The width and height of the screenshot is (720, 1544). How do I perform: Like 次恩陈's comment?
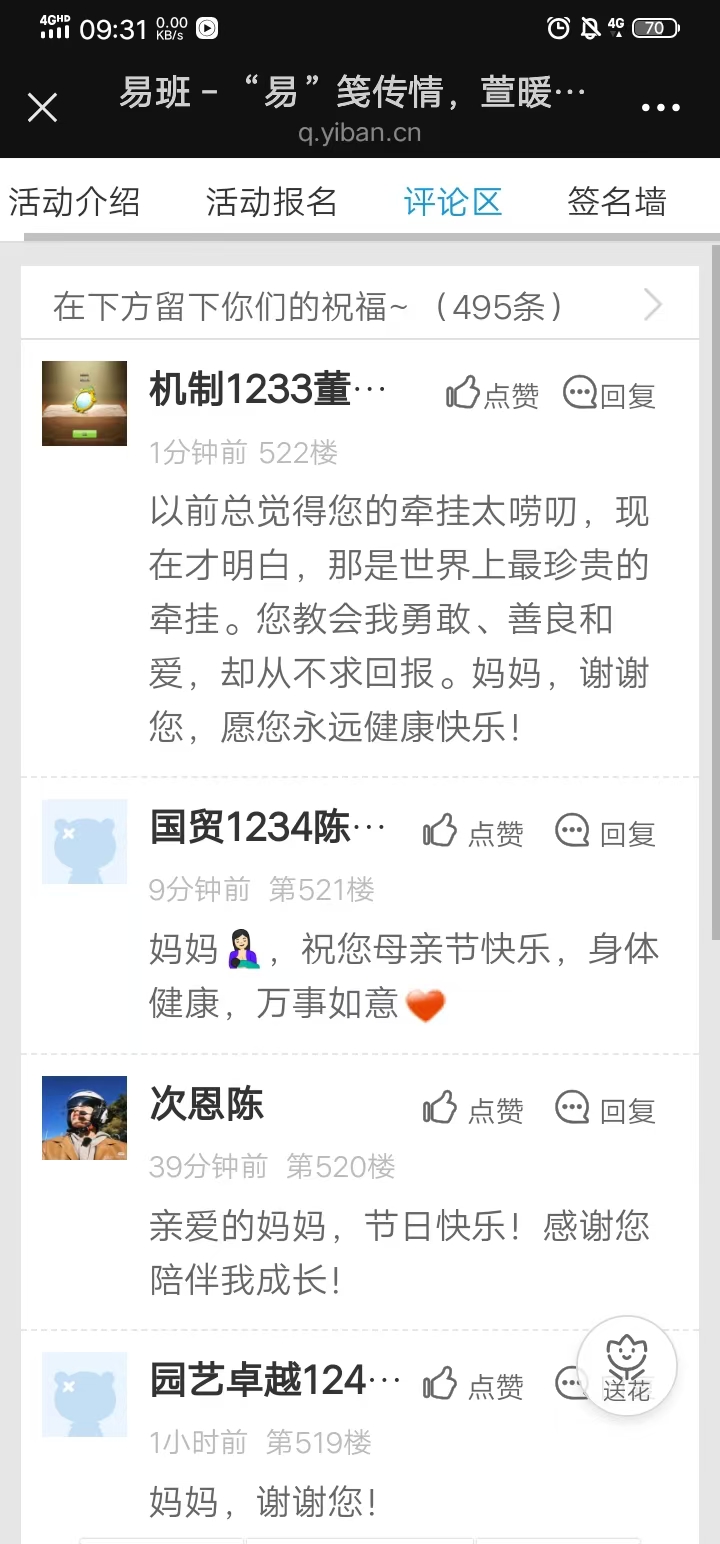click(473, 1108)
